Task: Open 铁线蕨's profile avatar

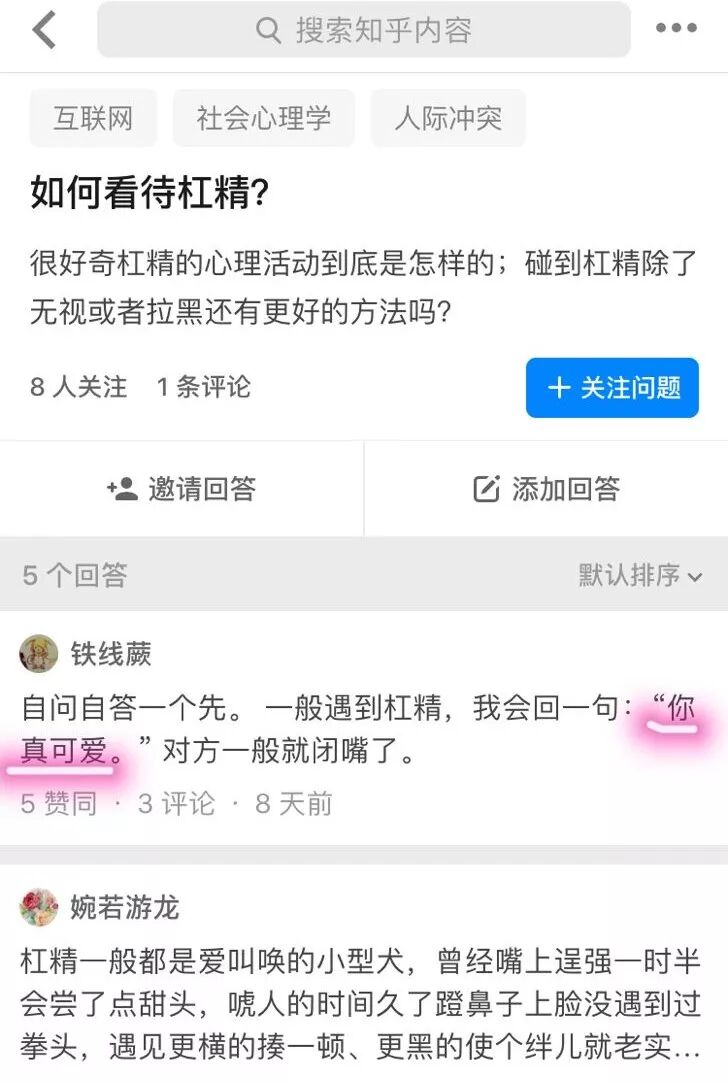Action: (39, 654)
